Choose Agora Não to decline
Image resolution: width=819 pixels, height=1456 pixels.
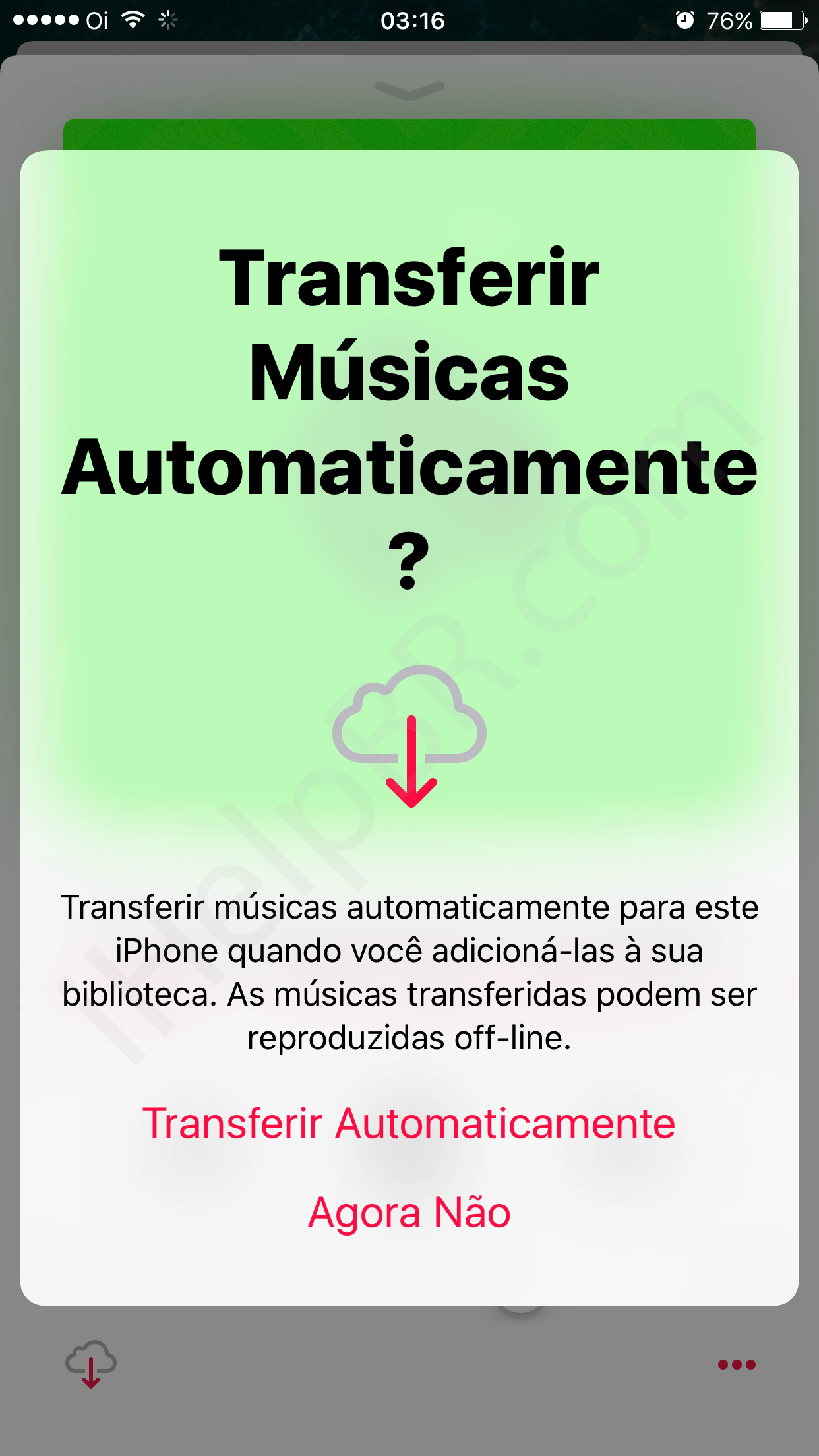409,1213
